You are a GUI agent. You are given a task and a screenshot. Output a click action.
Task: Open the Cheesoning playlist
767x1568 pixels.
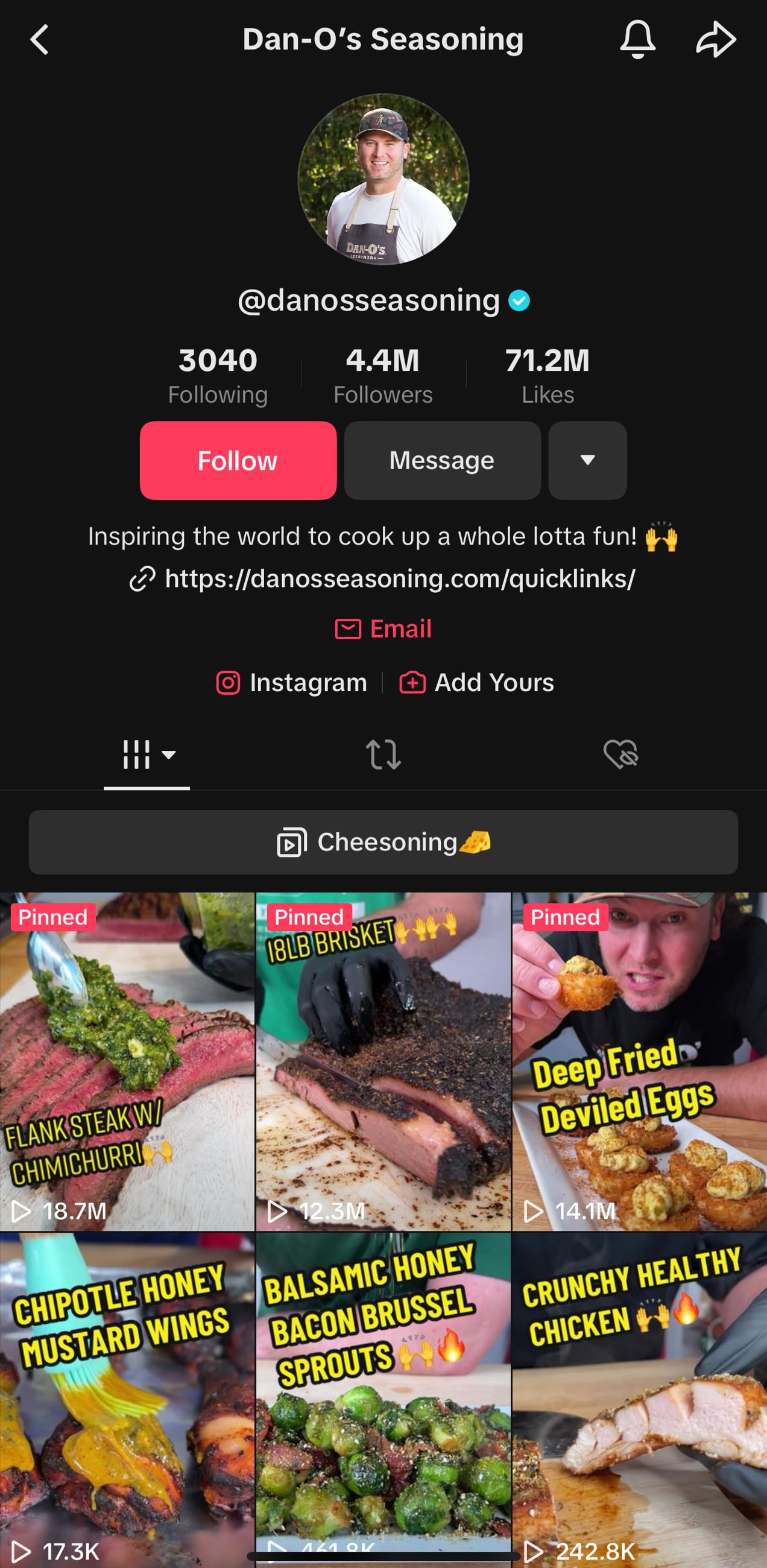[x=383, y=843]
